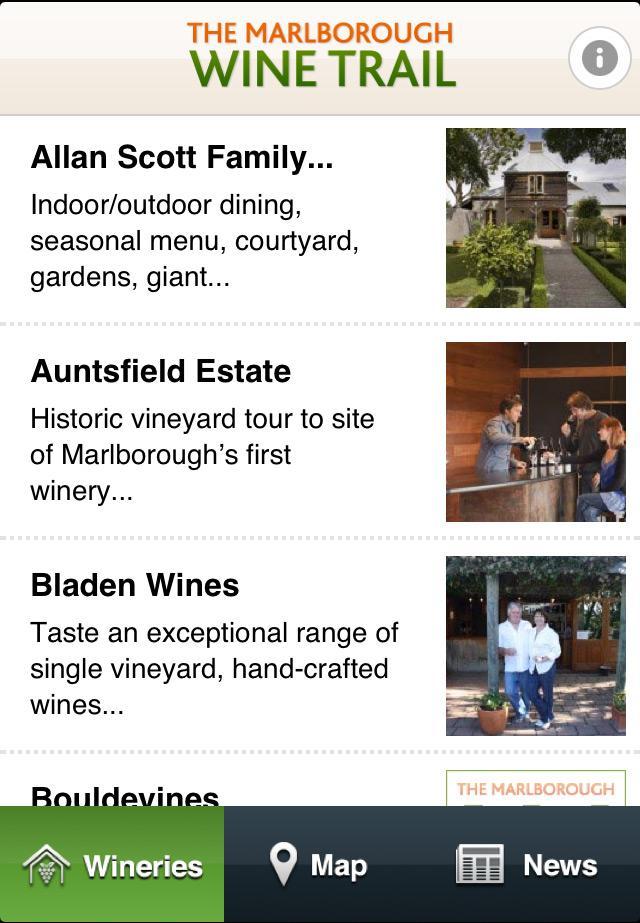This screenshot has width=640, height=923.
Task: Open the info button
Action: (599, 58)
